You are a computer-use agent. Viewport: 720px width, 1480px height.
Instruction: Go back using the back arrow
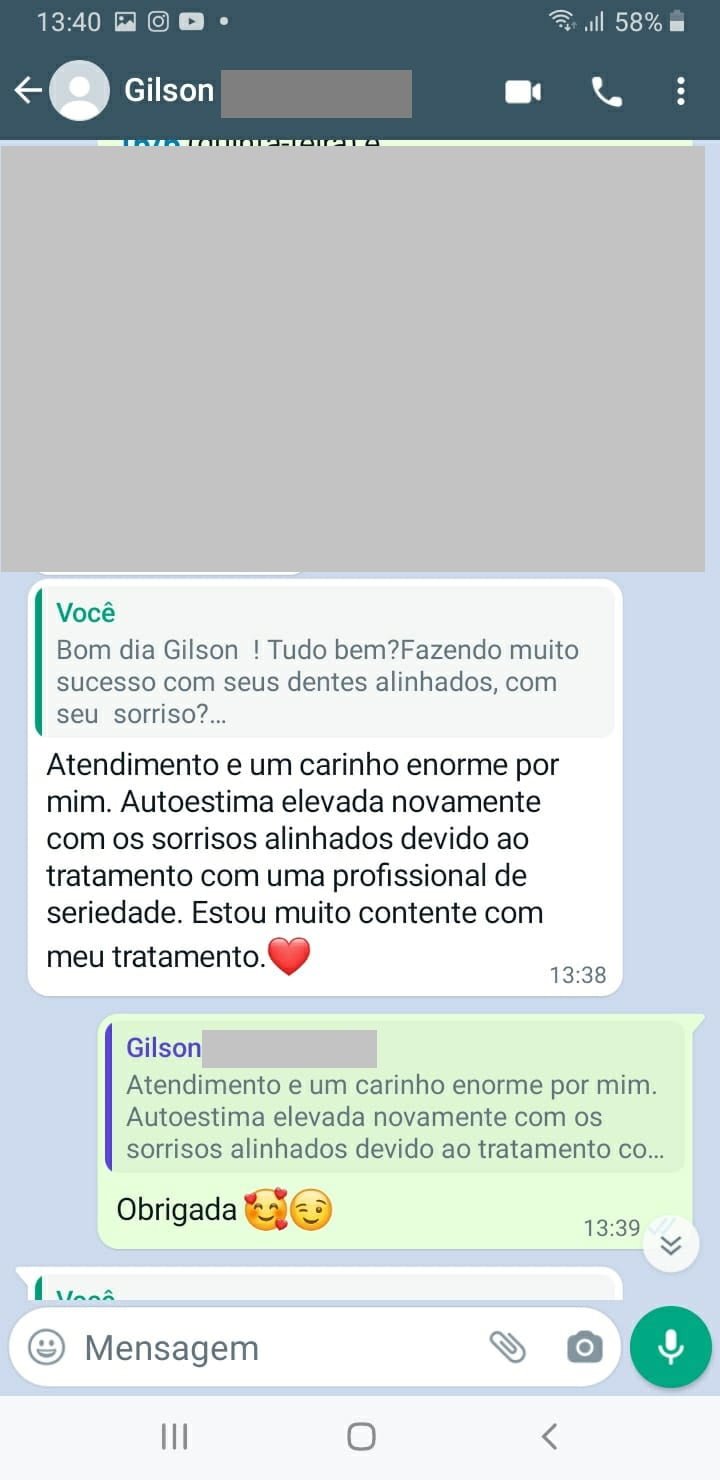click(x=27, y=90)
